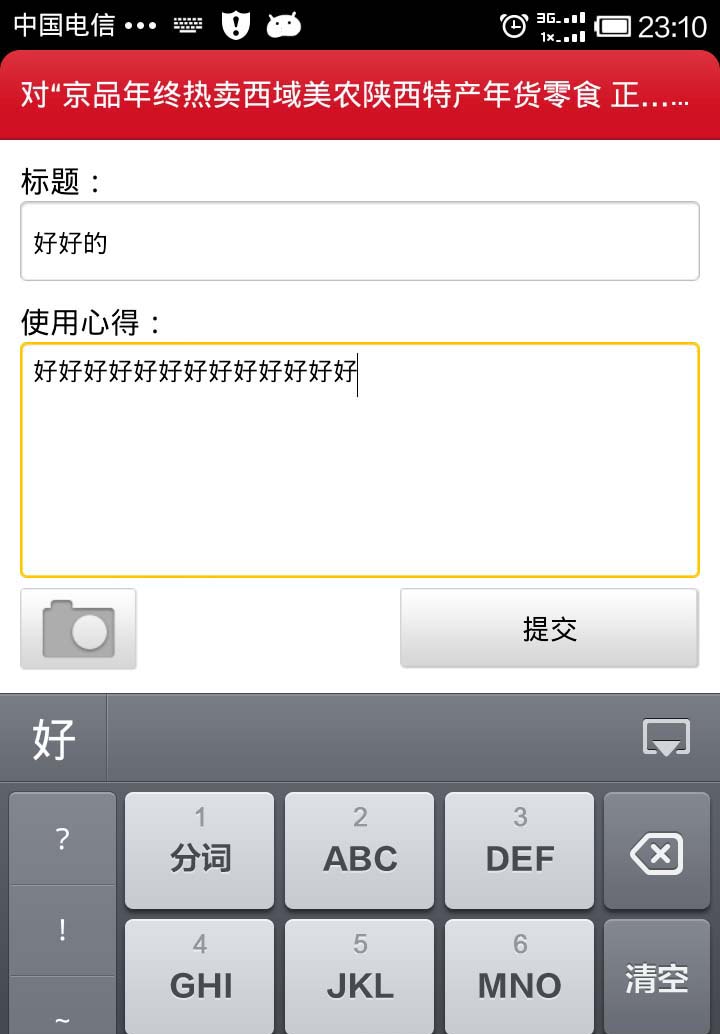Select the 好 candidate word
This screenshot has width=720, height=1034.
[x=53, y=739]
